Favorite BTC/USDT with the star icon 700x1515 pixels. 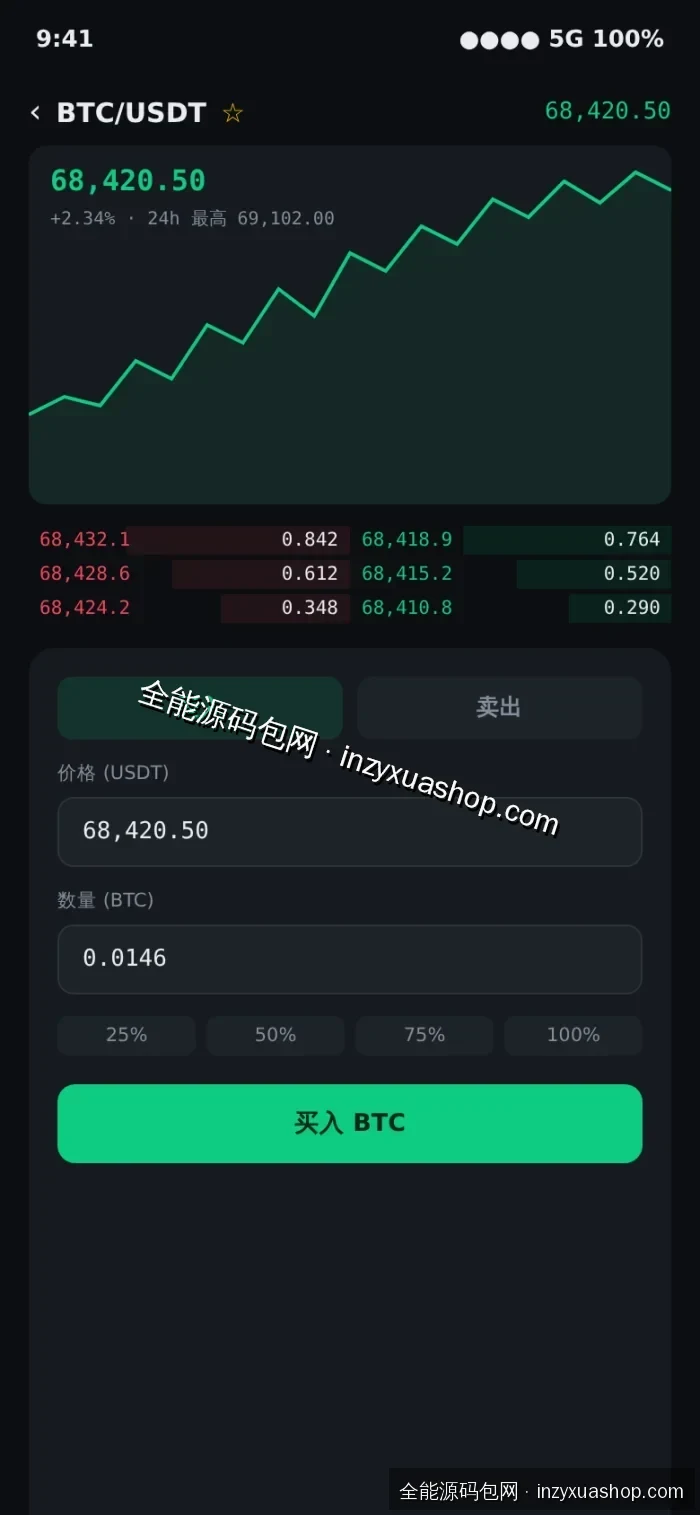[233, 113]
